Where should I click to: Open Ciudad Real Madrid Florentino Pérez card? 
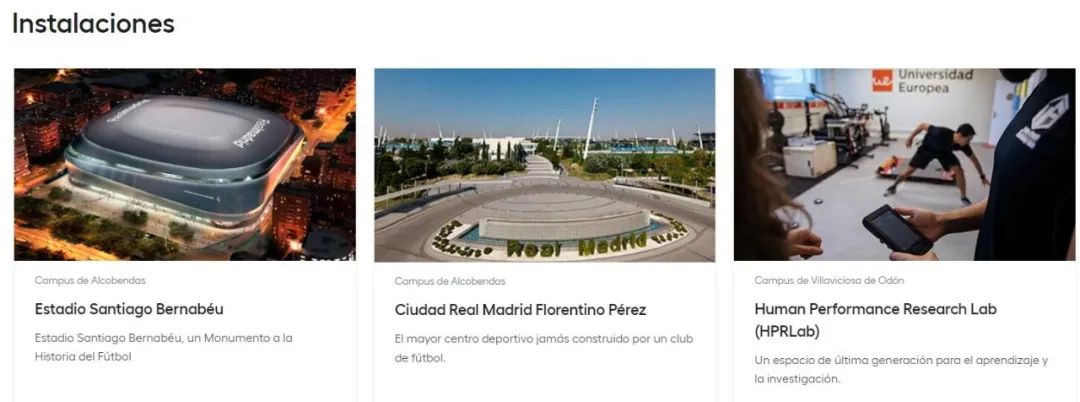click(x=520, y=309)
